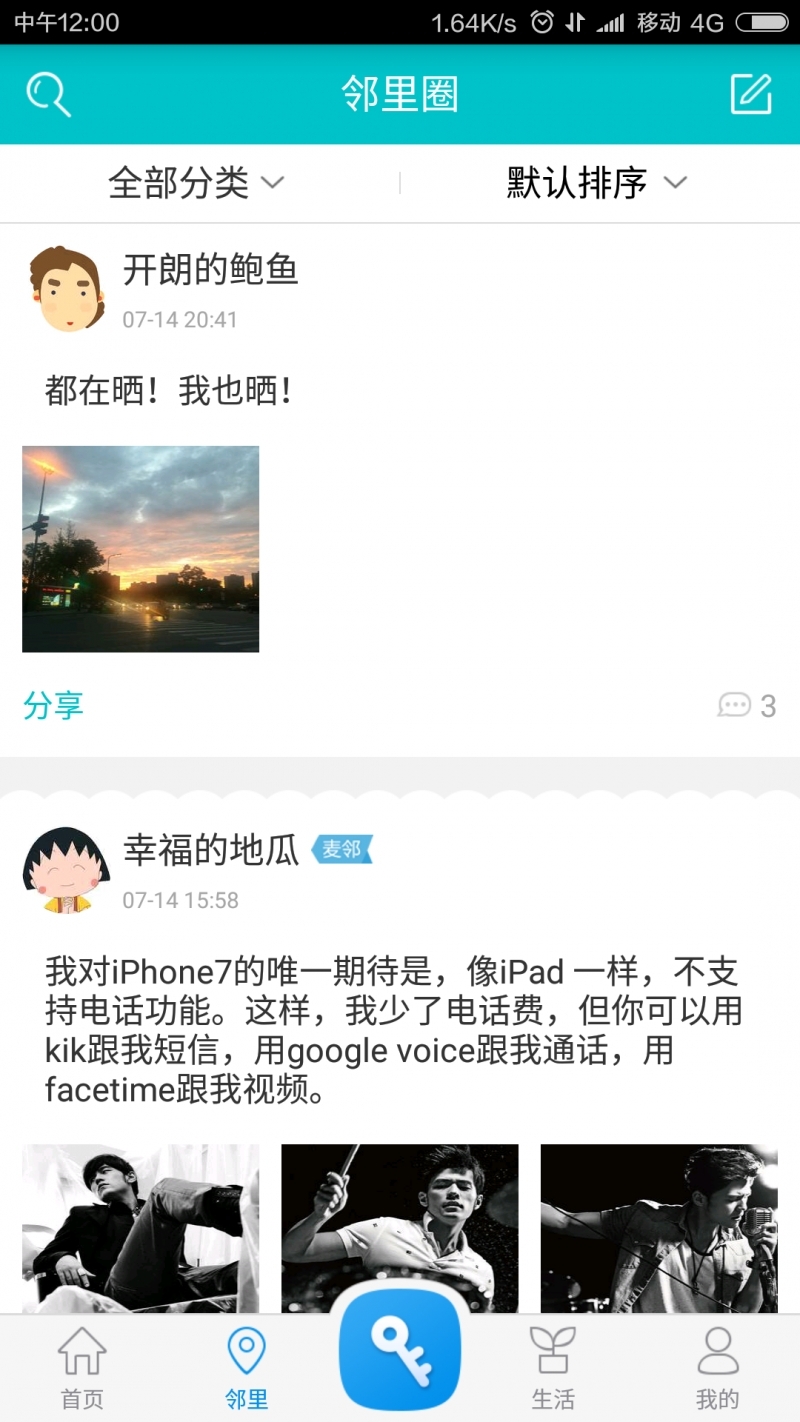Tap the compose new post icon
The height and width of the screenshot is (1422, 800).
[x=751, y=95]
